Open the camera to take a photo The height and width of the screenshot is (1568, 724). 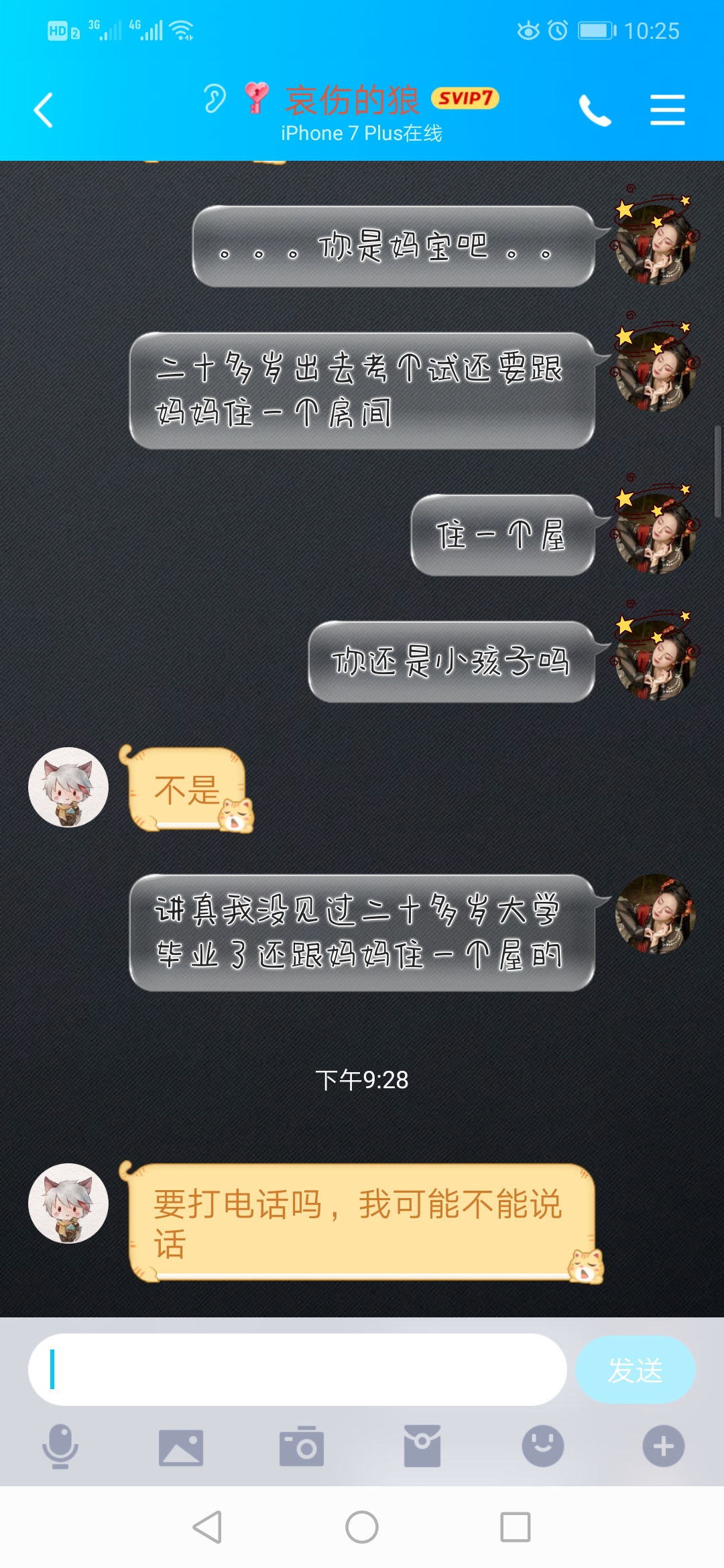[302, 1447]
